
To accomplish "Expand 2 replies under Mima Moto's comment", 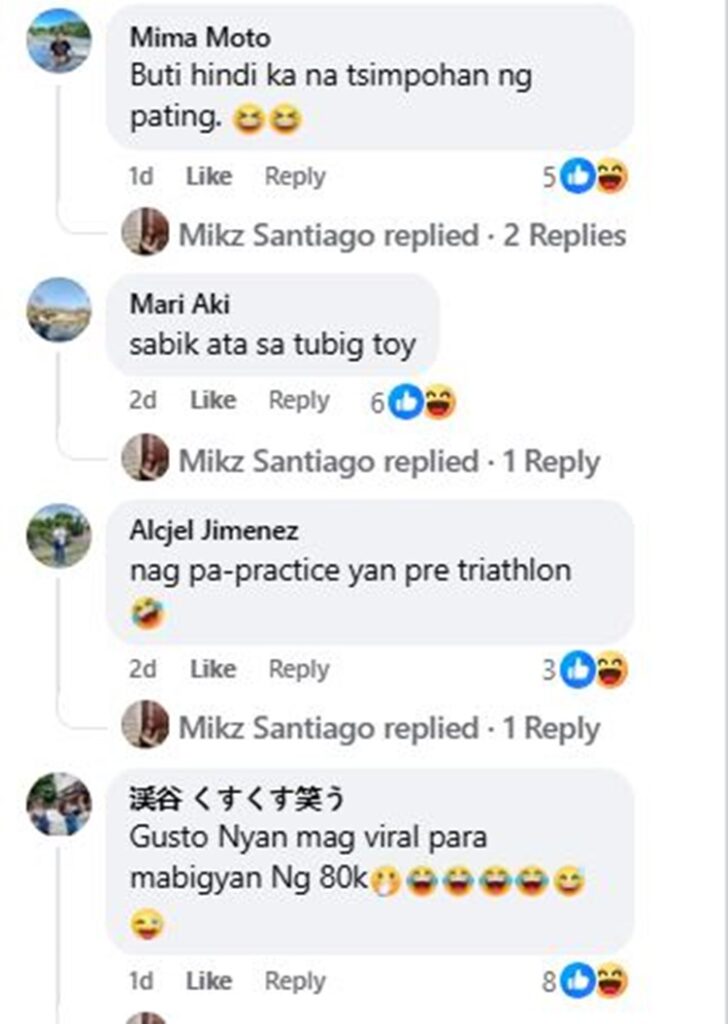I will click(x=401, y=236).
